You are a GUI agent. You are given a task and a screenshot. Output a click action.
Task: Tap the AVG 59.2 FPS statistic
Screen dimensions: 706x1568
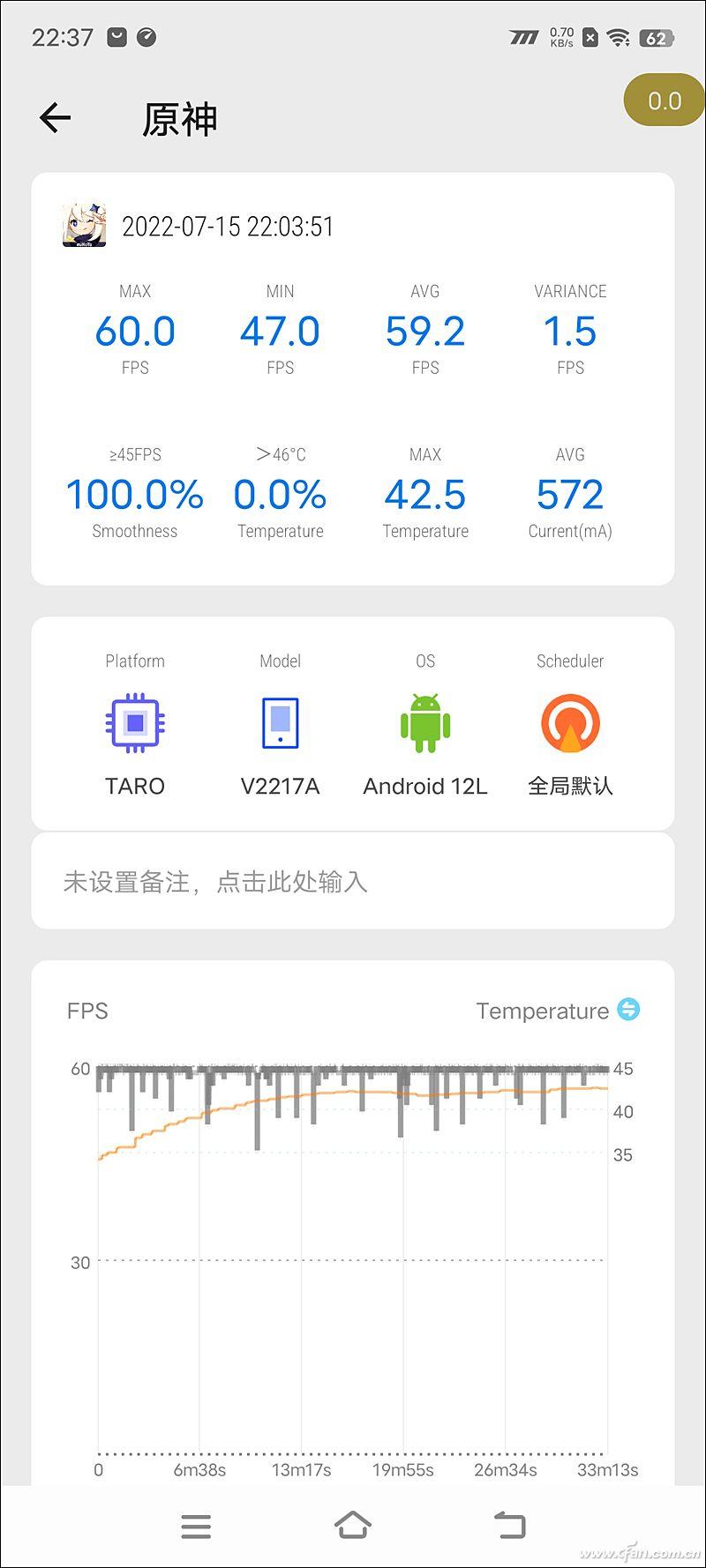(425, 331)
